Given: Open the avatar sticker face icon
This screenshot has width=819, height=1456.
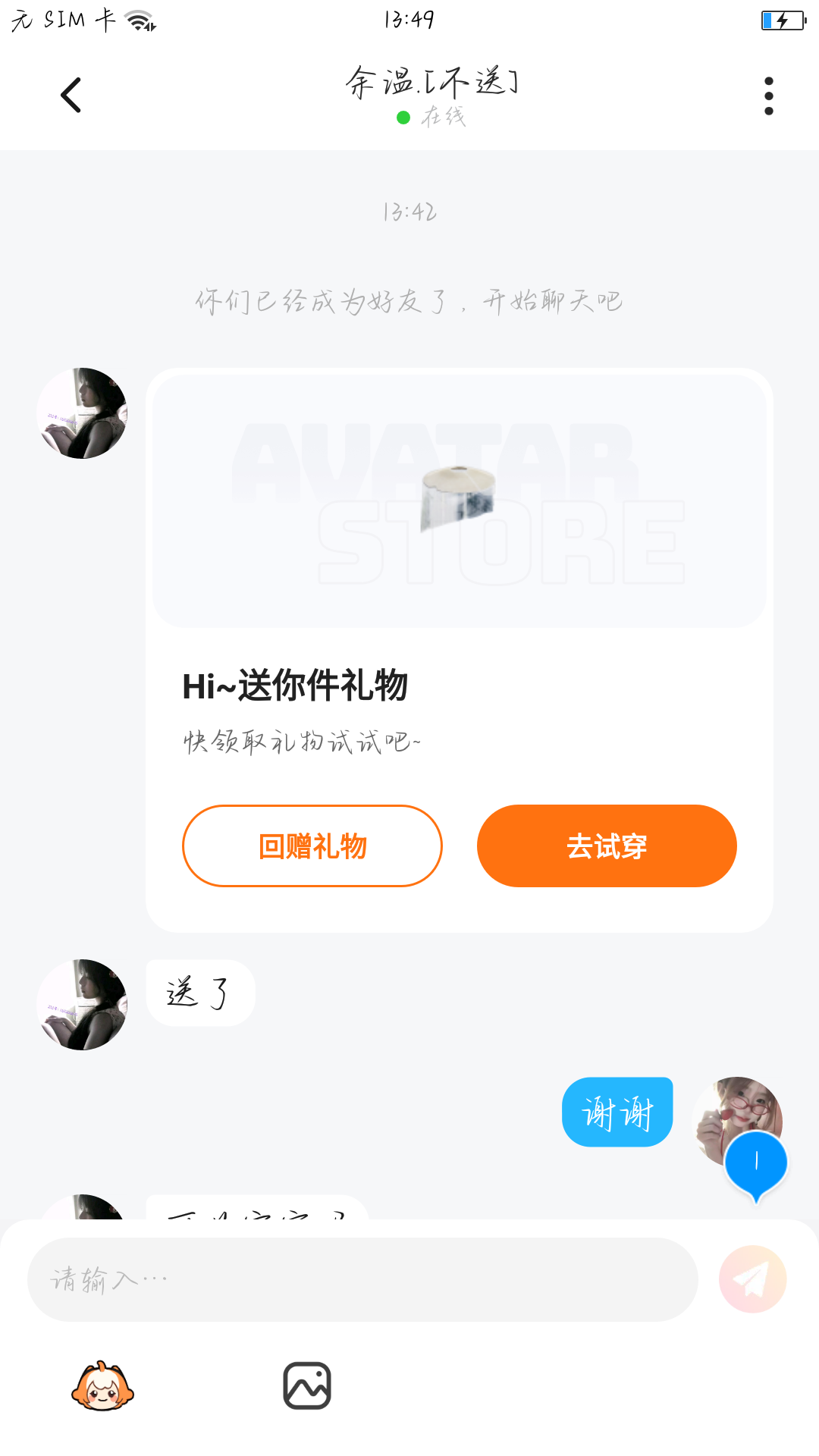Looking at the screenshot, I should click(102, 1385).
